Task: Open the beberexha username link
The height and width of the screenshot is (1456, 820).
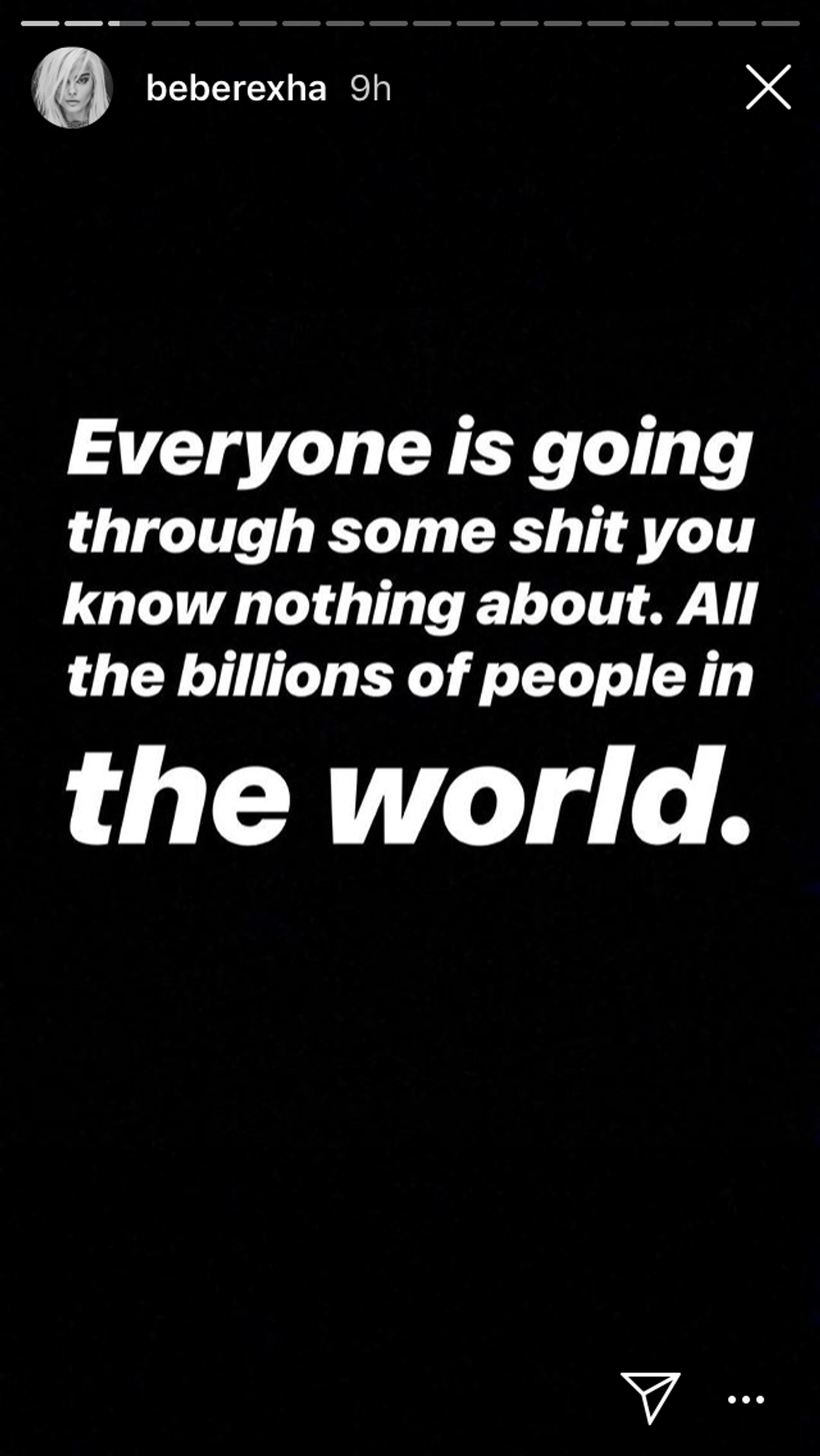Action: (x=236, y=89)
